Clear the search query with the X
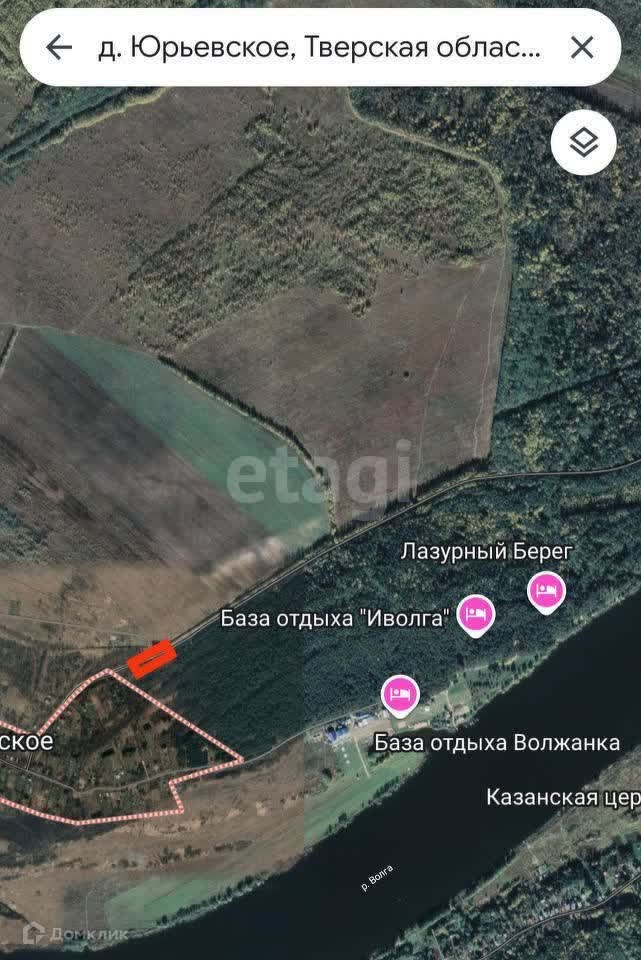This screenshot has width=641, height=960. tap(581, 47)
